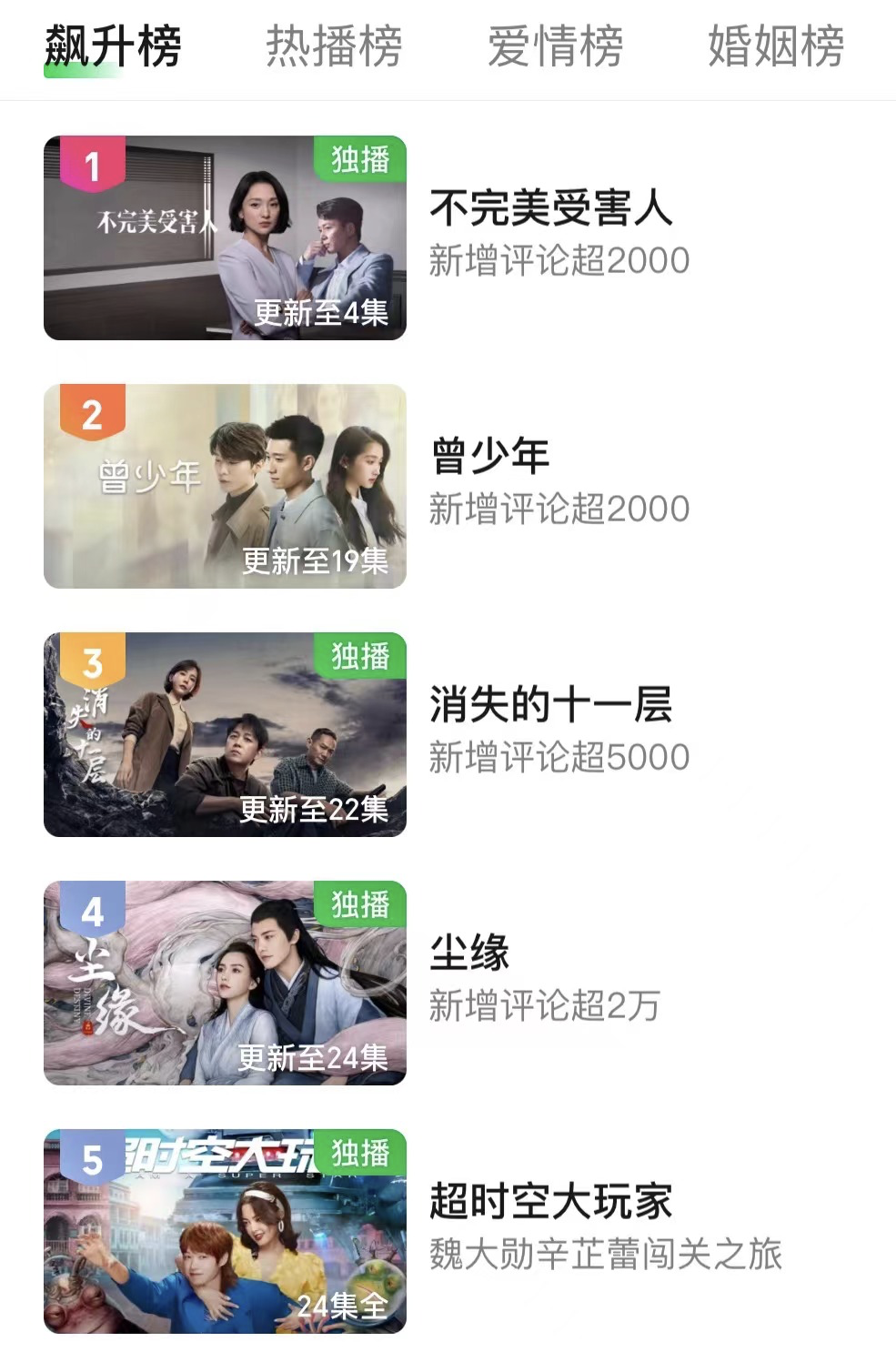Switch to the 热播榜 tab
This screenshot has width=896, height=1362.
(x=333, y=46)
